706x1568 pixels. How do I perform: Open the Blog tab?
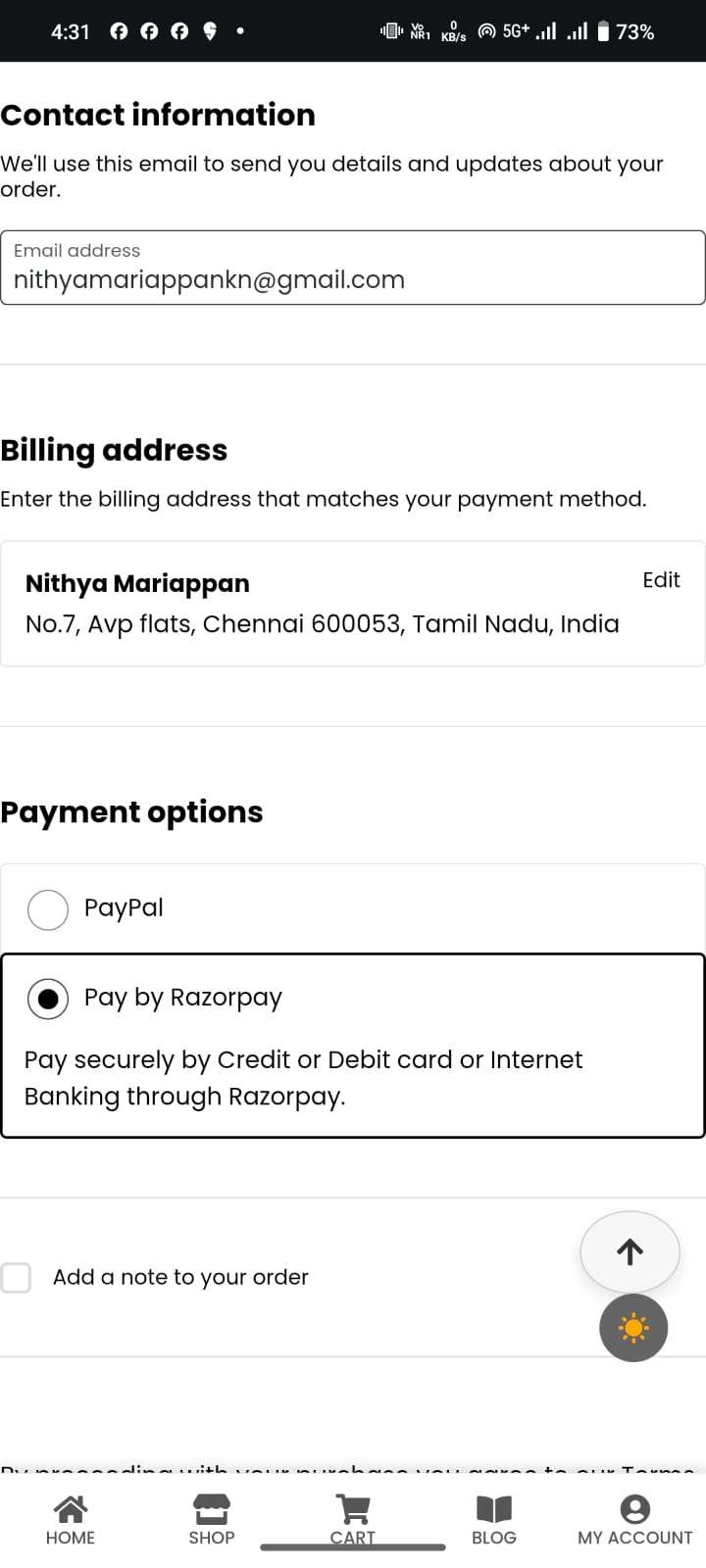pos(494,1520)
